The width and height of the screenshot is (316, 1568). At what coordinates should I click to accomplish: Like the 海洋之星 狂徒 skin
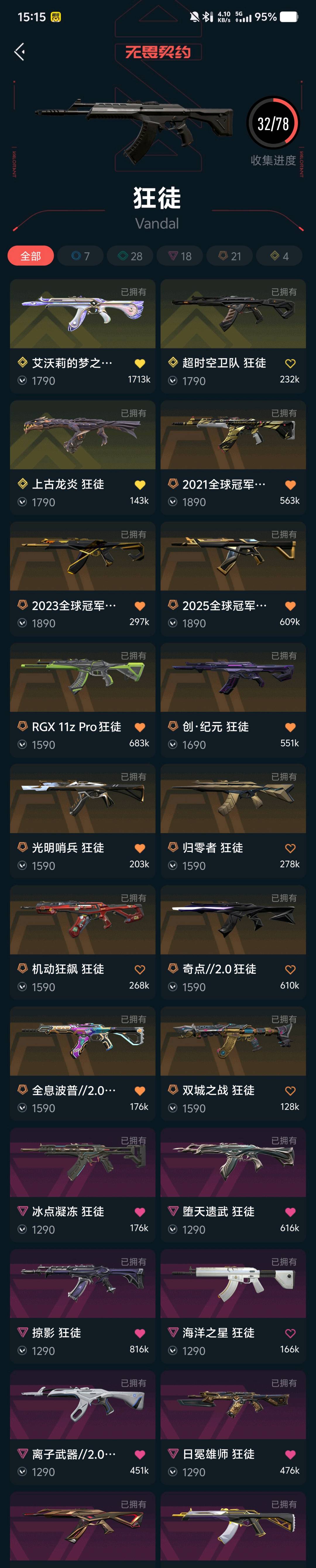coord(291,1333)
